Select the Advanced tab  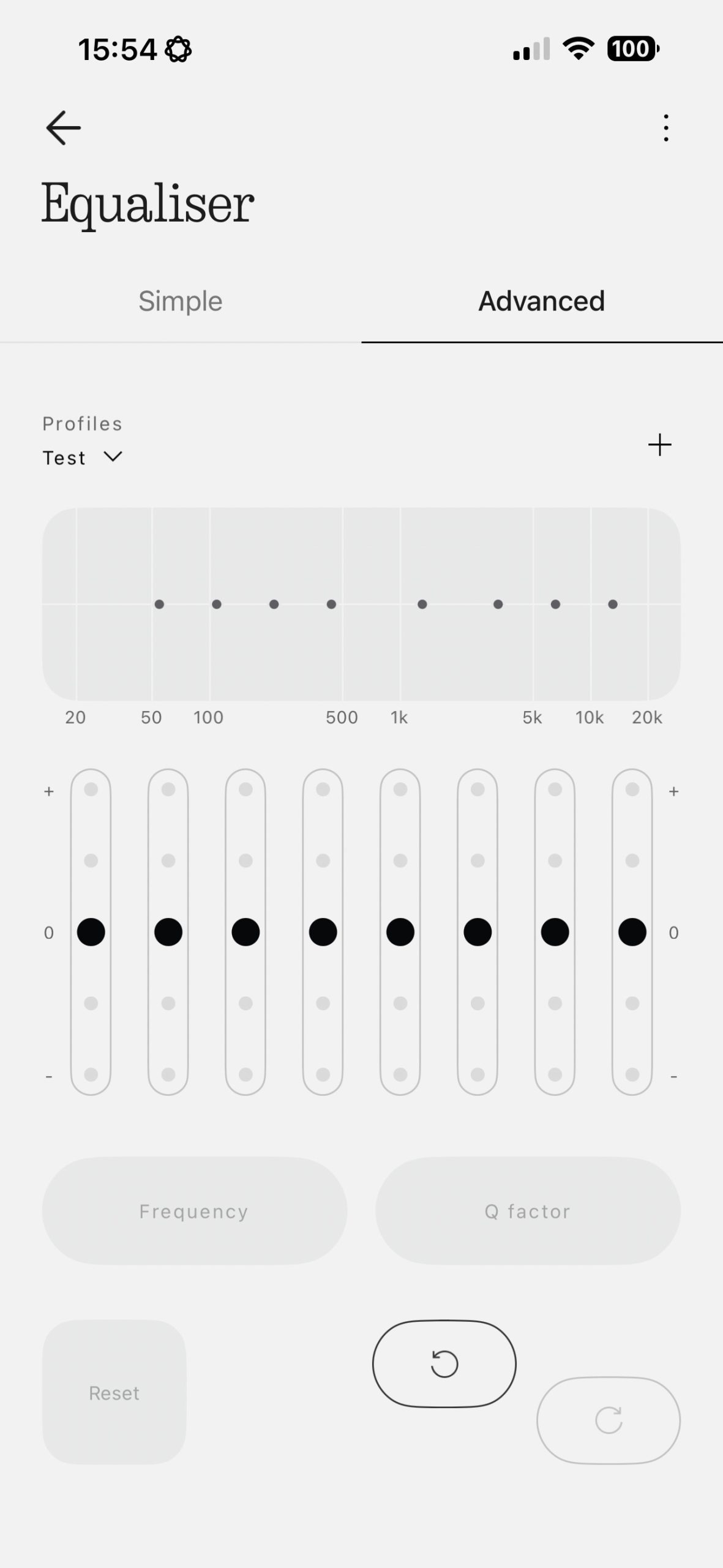pos(541,301)
